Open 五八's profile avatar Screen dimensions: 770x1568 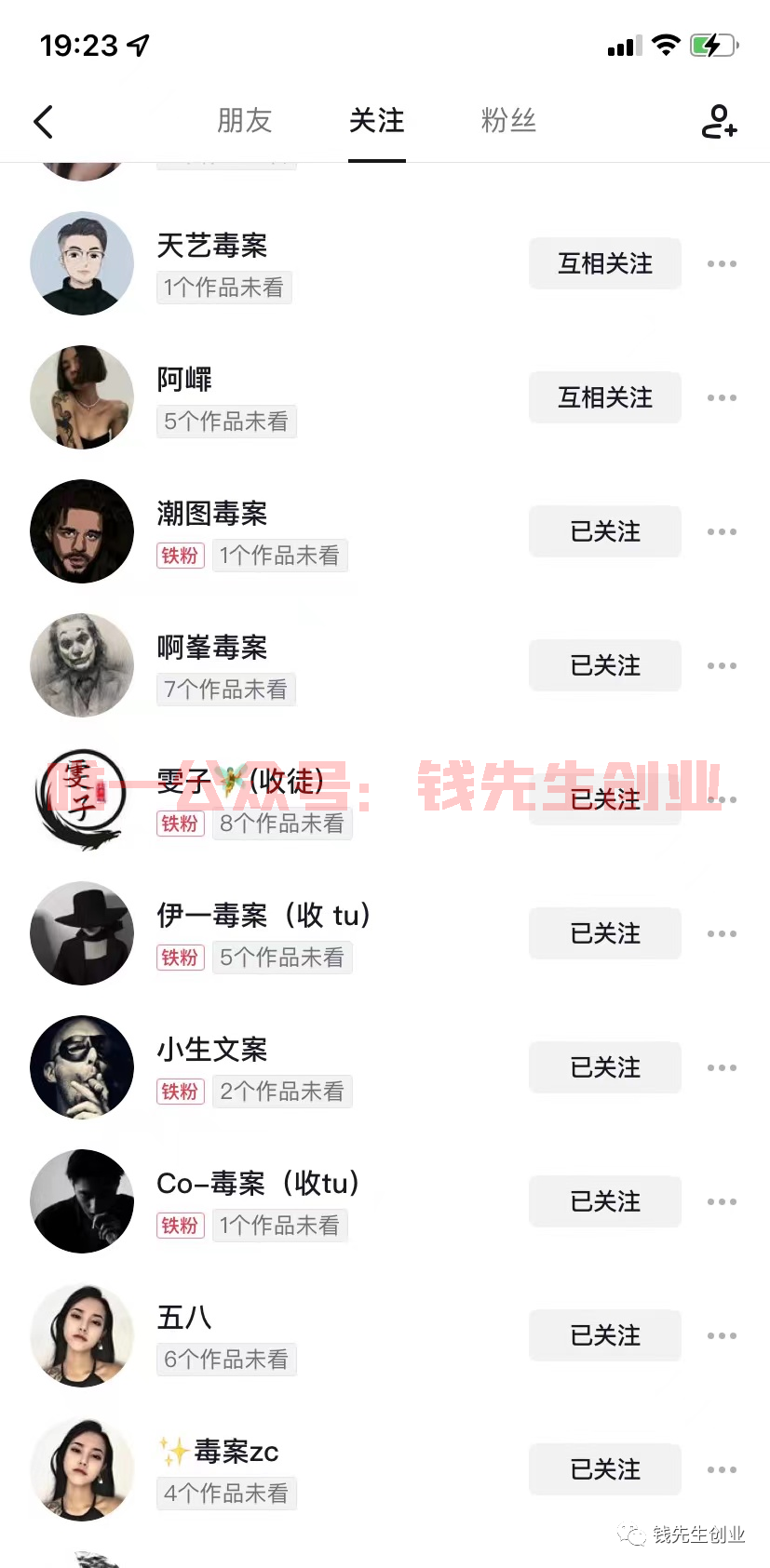[82, 1334]
